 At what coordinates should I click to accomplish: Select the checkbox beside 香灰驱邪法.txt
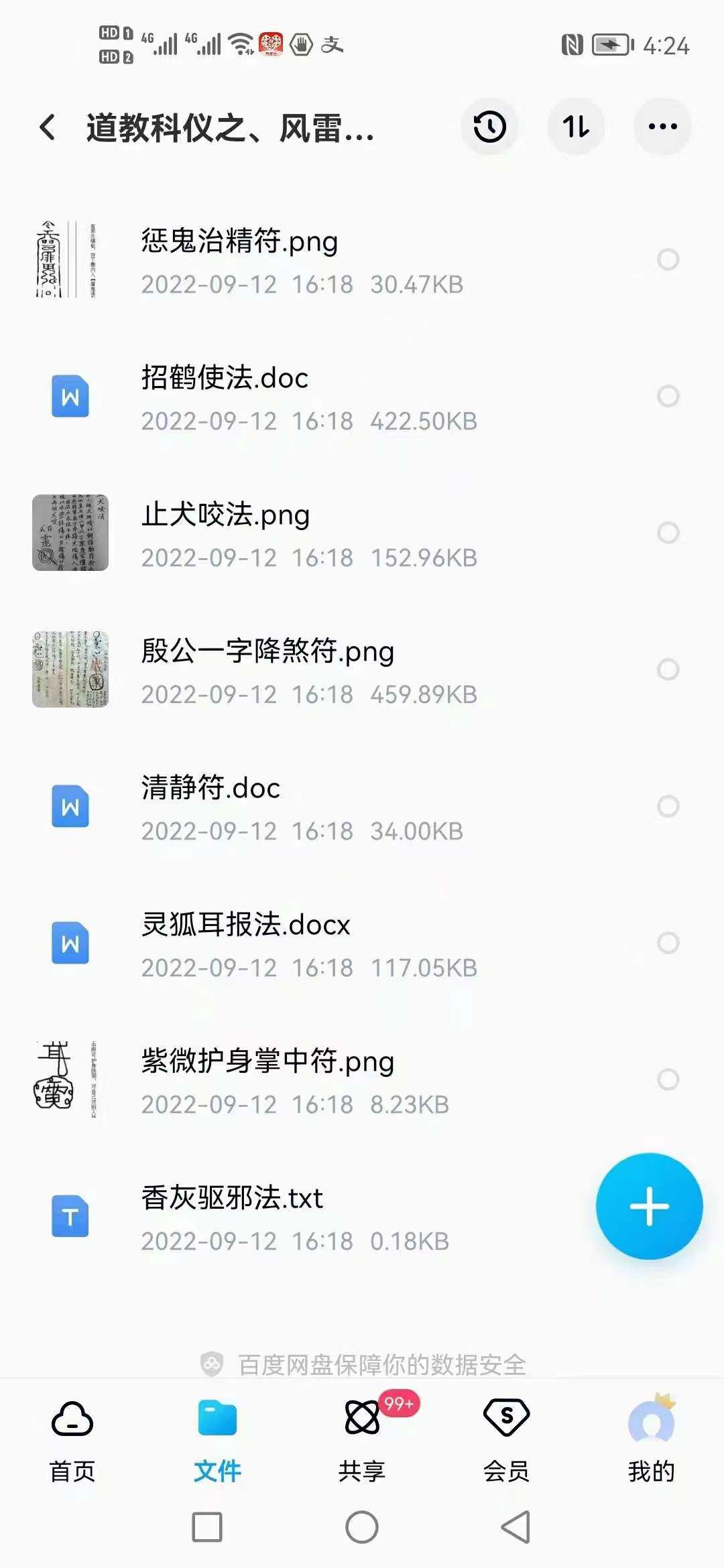(x=667, y=1216)
